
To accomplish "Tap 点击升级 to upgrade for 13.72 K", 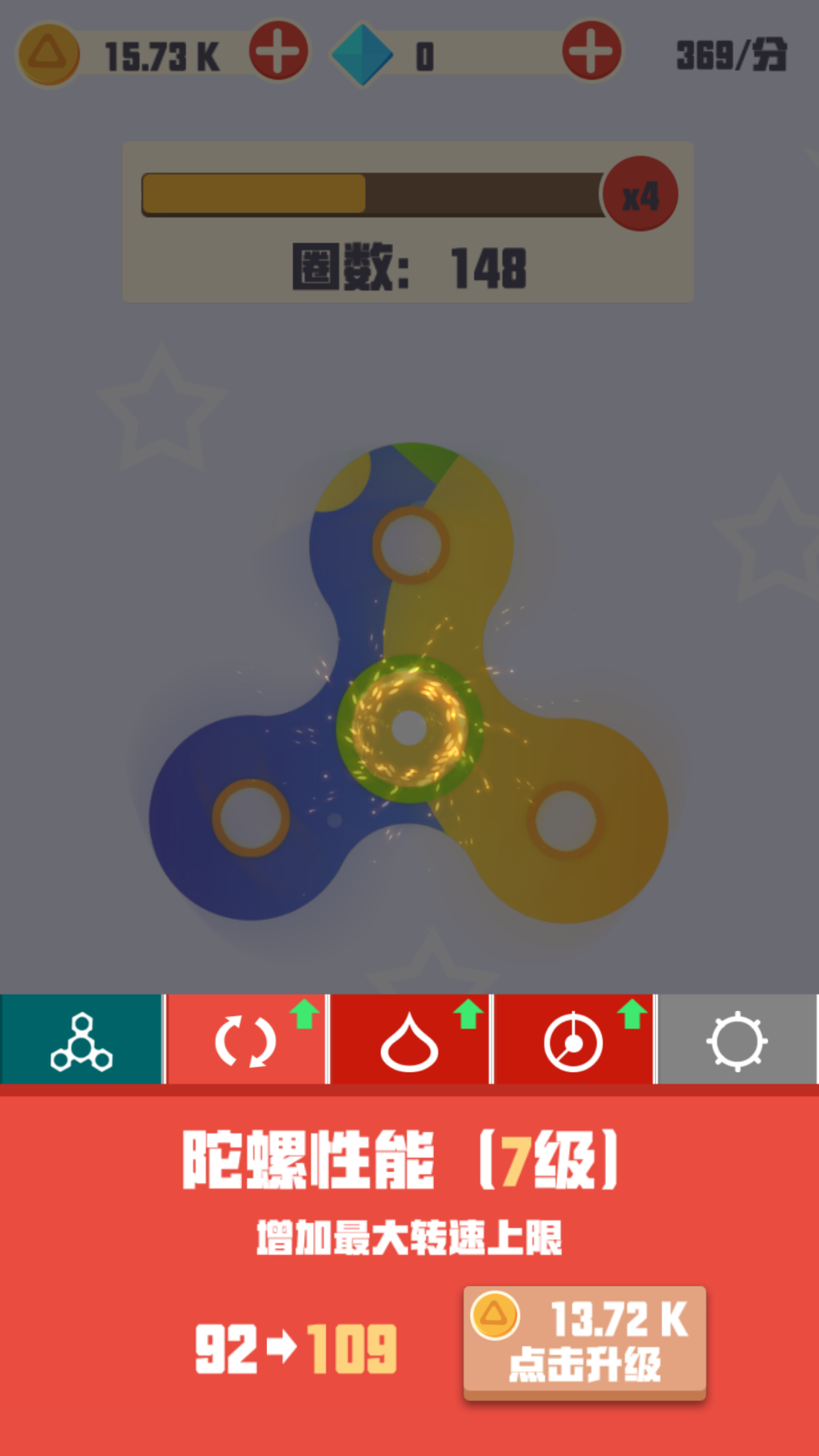I will click(584, 1342).
